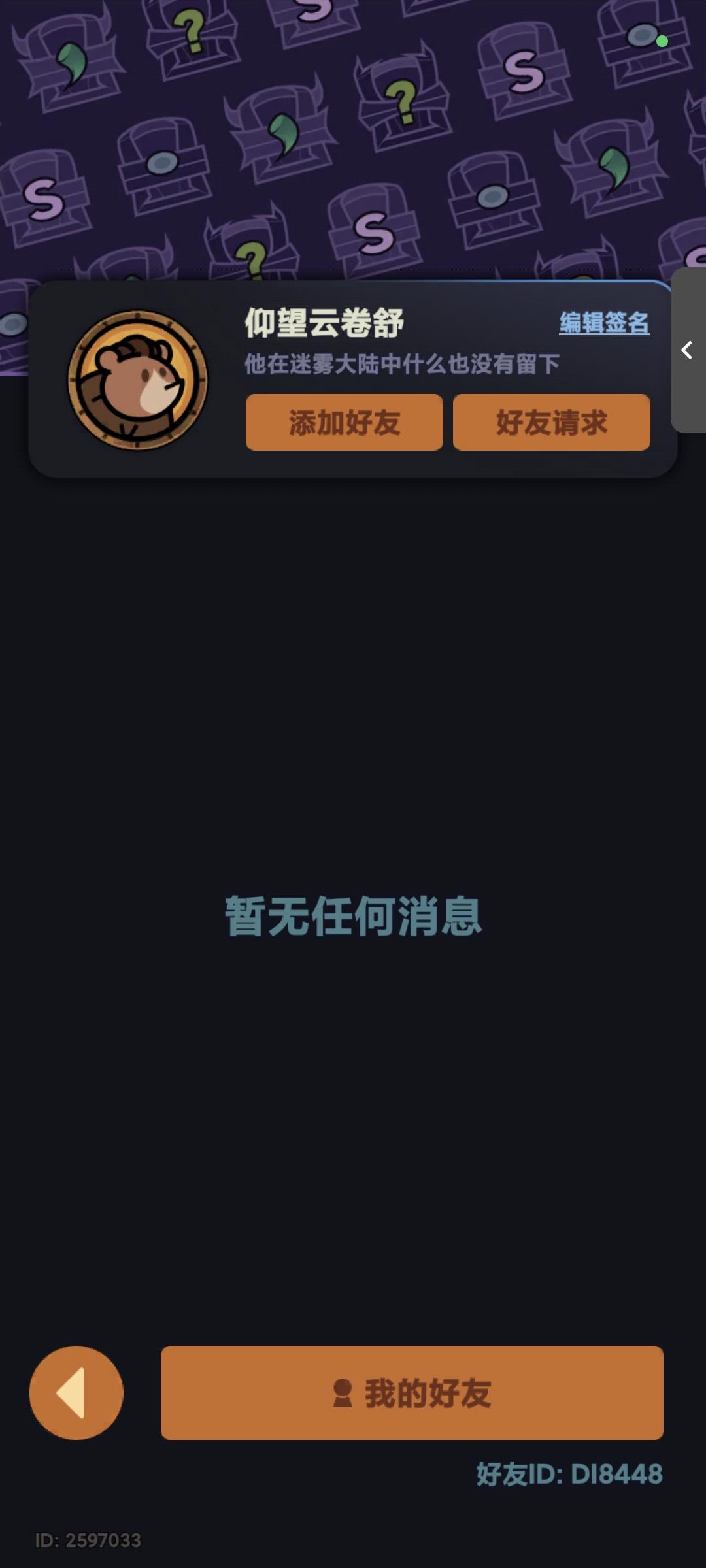
Task: Open the 编辑签名 signature editor
Action: click(x=603, y=321)
